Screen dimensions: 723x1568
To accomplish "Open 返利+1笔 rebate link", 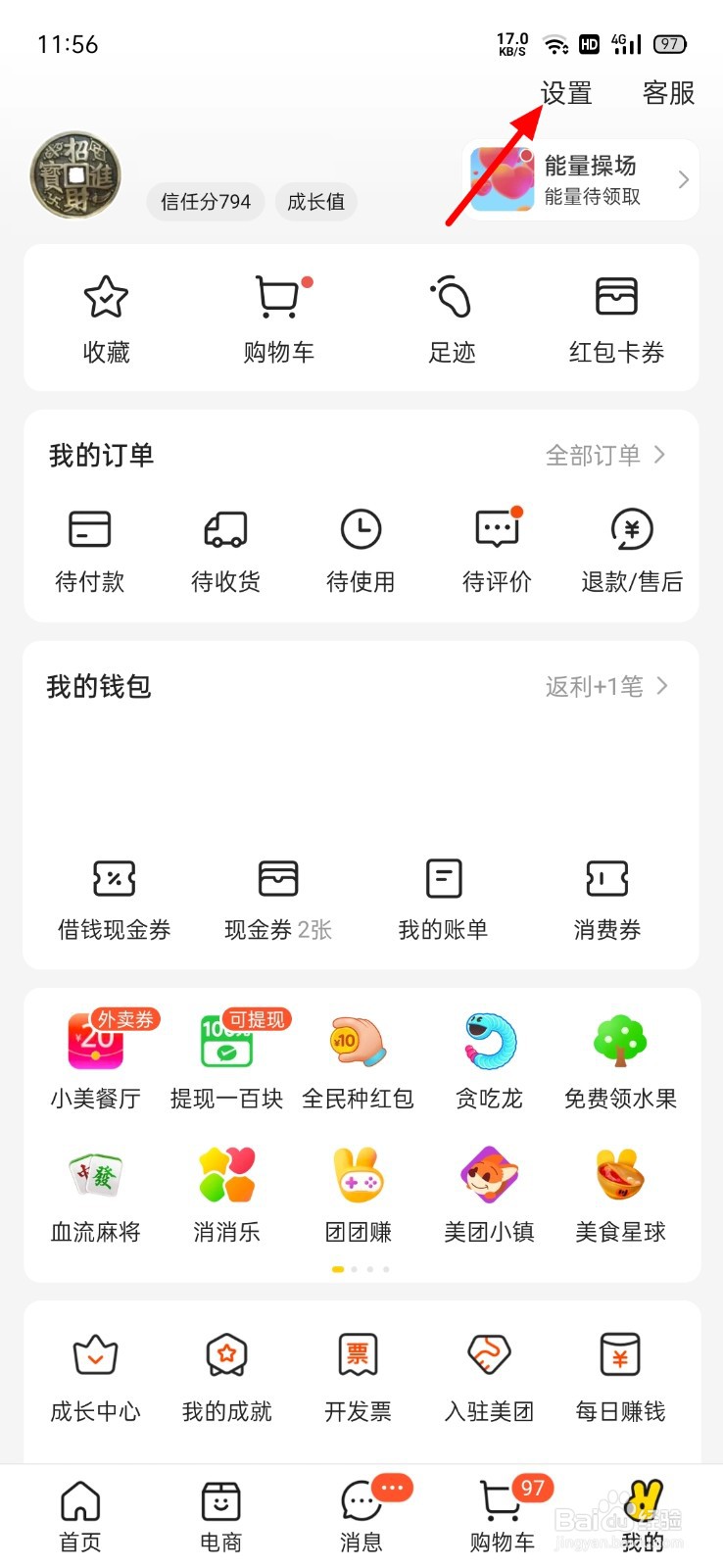I will (x=606, y=686).
